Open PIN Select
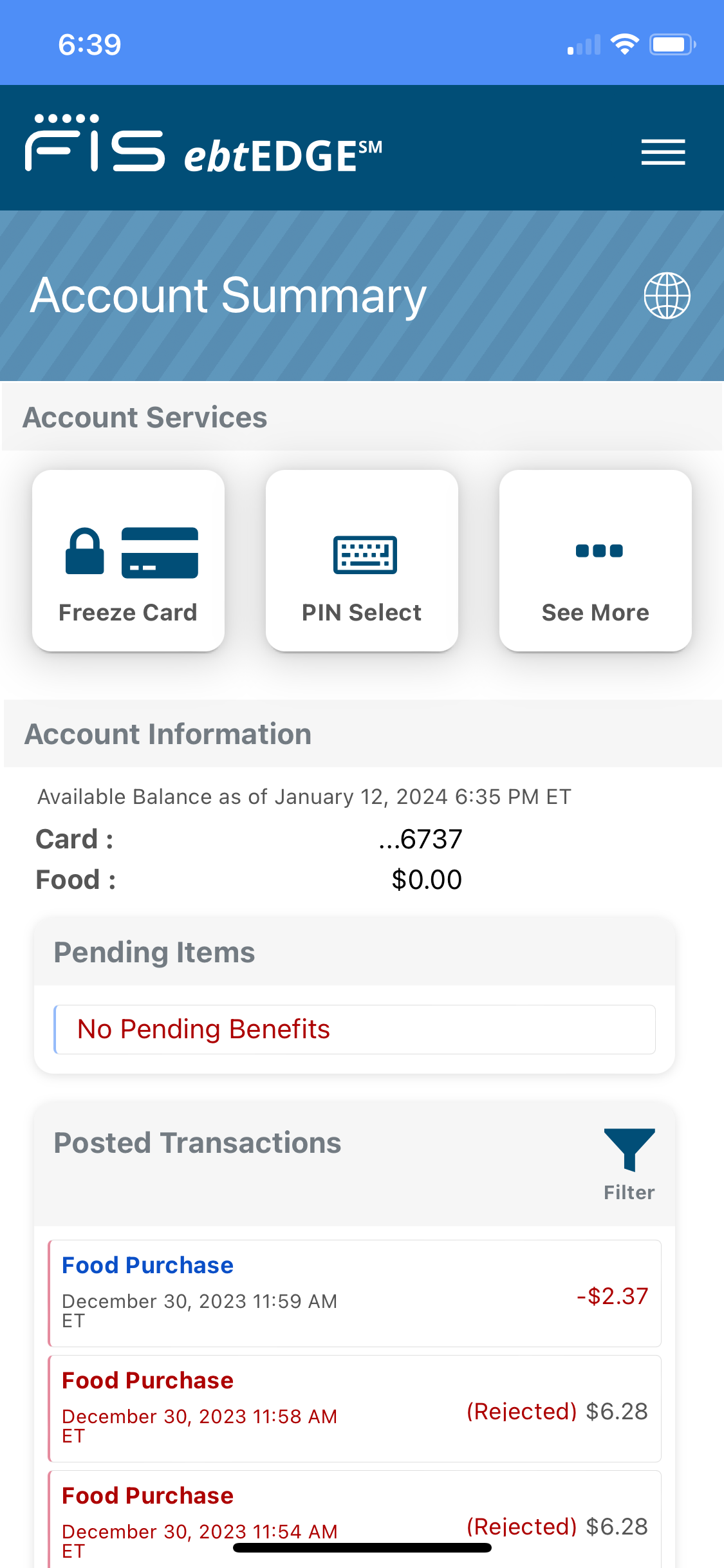This screenshot has width=724, height=1568. pyautogui.click(x=362, y=561)
